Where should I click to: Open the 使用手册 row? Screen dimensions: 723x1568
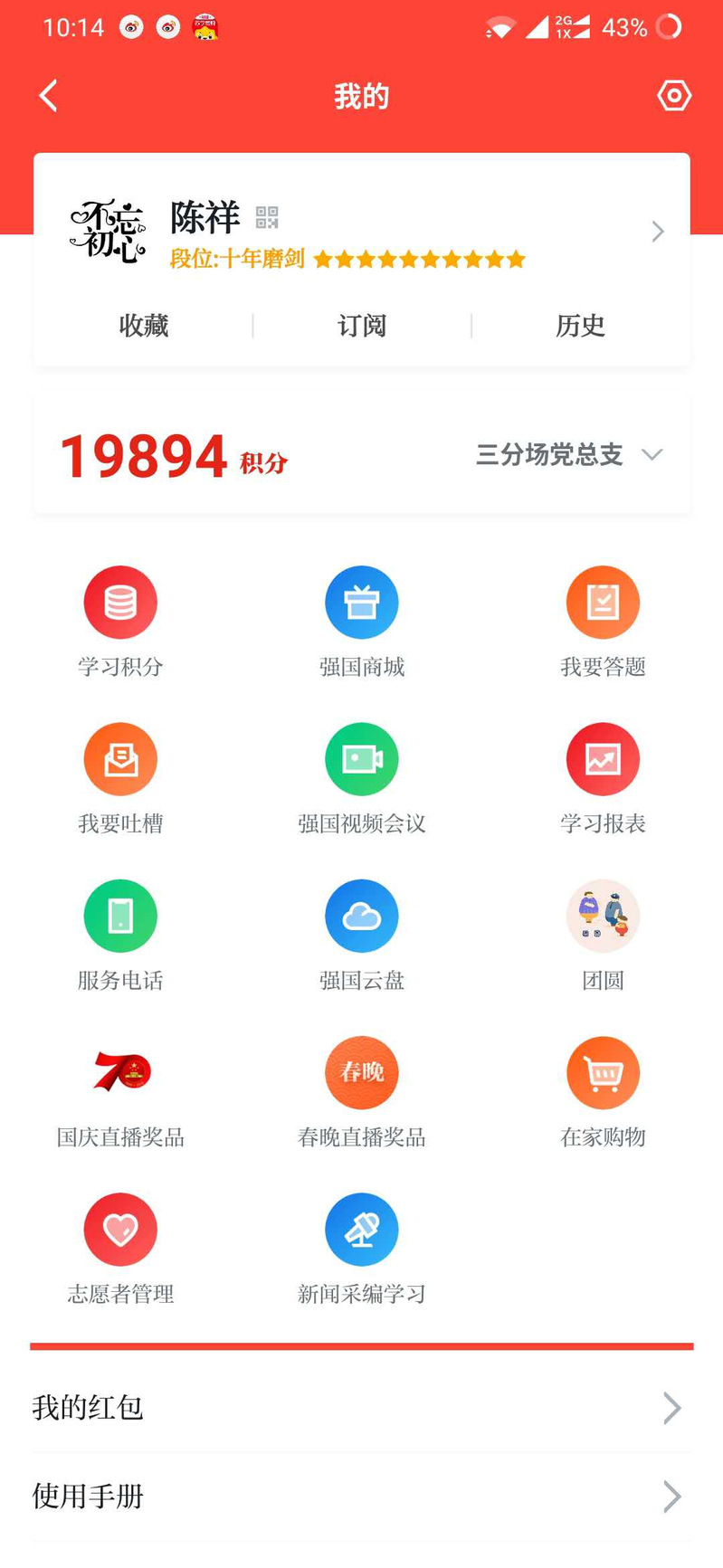pyautogui.click(x=362, y=1497)
